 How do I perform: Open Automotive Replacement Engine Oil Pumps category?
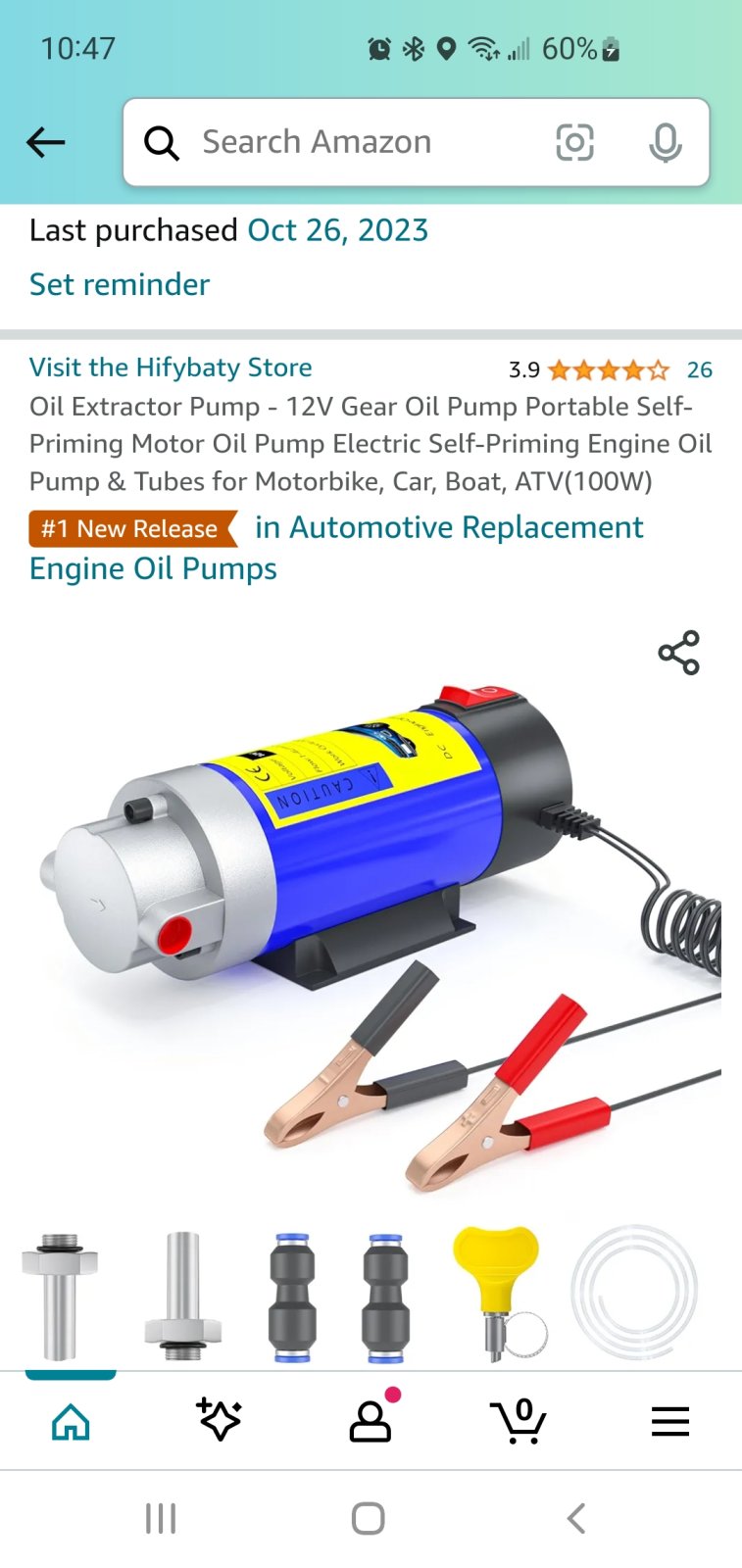336,548
